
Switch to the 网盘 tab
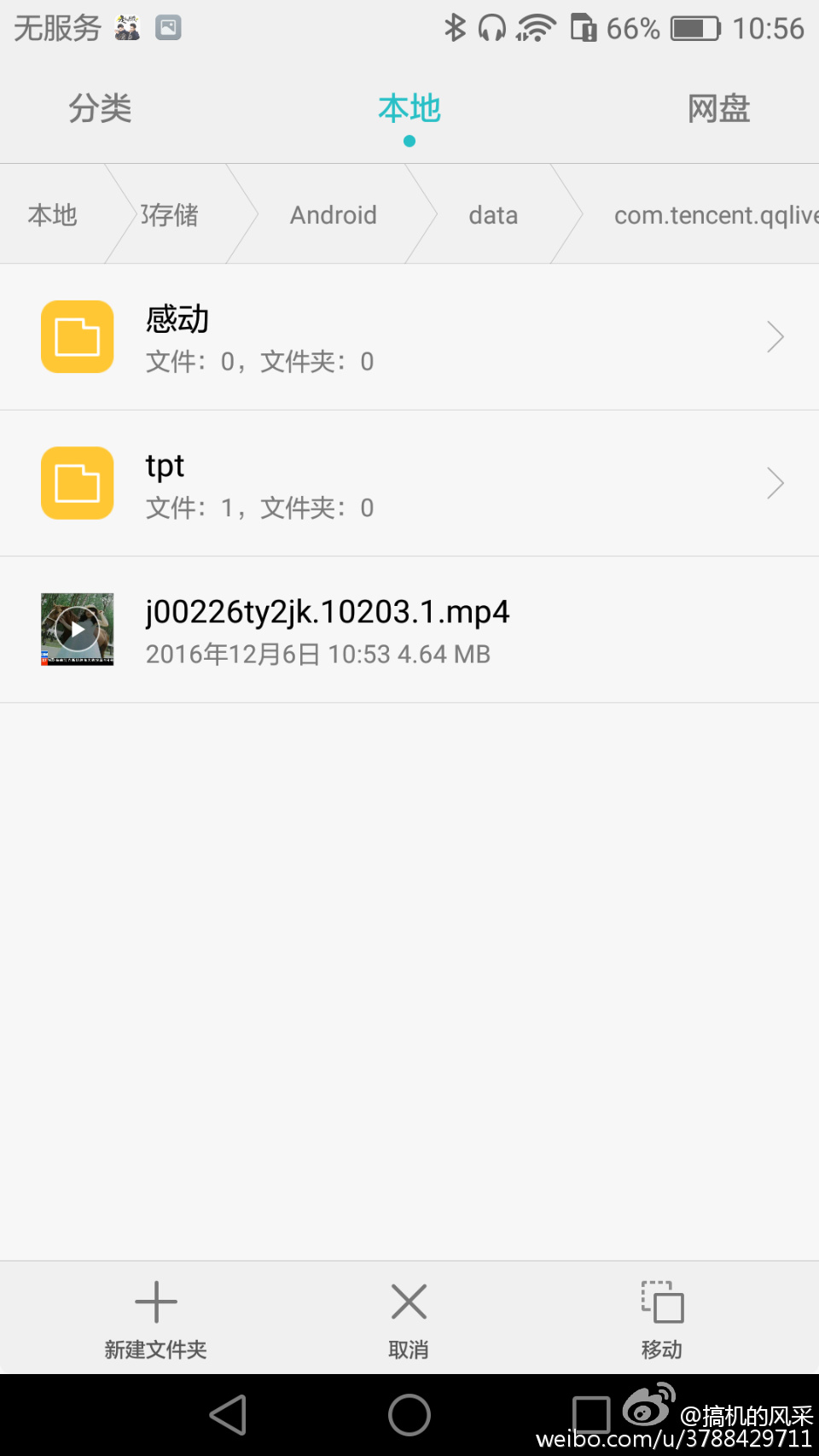pyautogui.click(x=717, y=108)
